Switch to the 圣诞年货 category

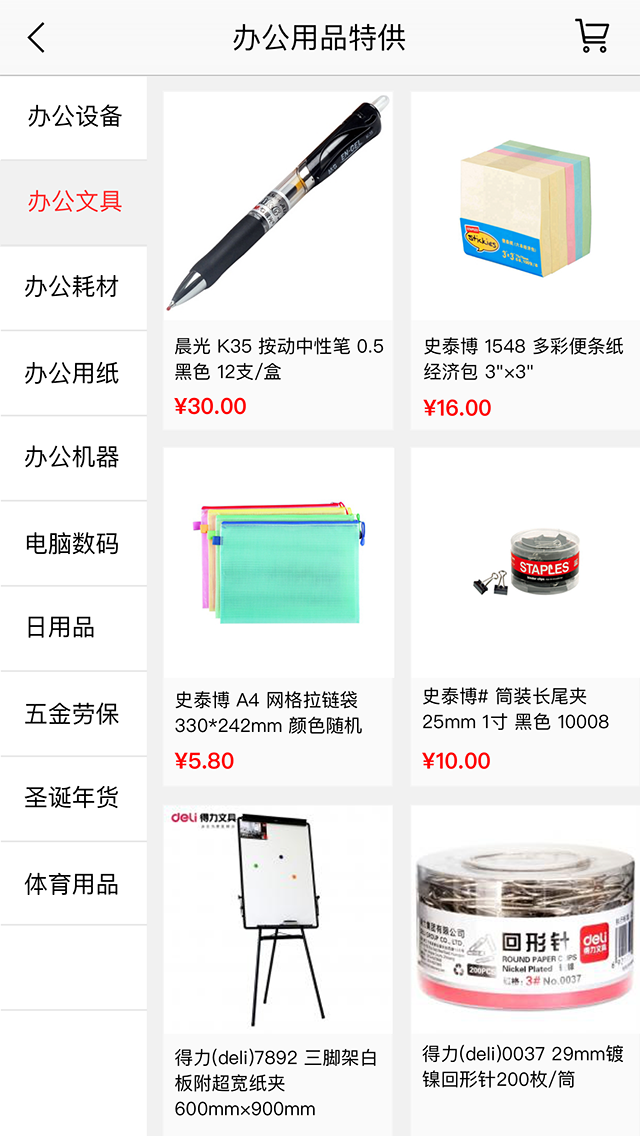coord(74,798)
